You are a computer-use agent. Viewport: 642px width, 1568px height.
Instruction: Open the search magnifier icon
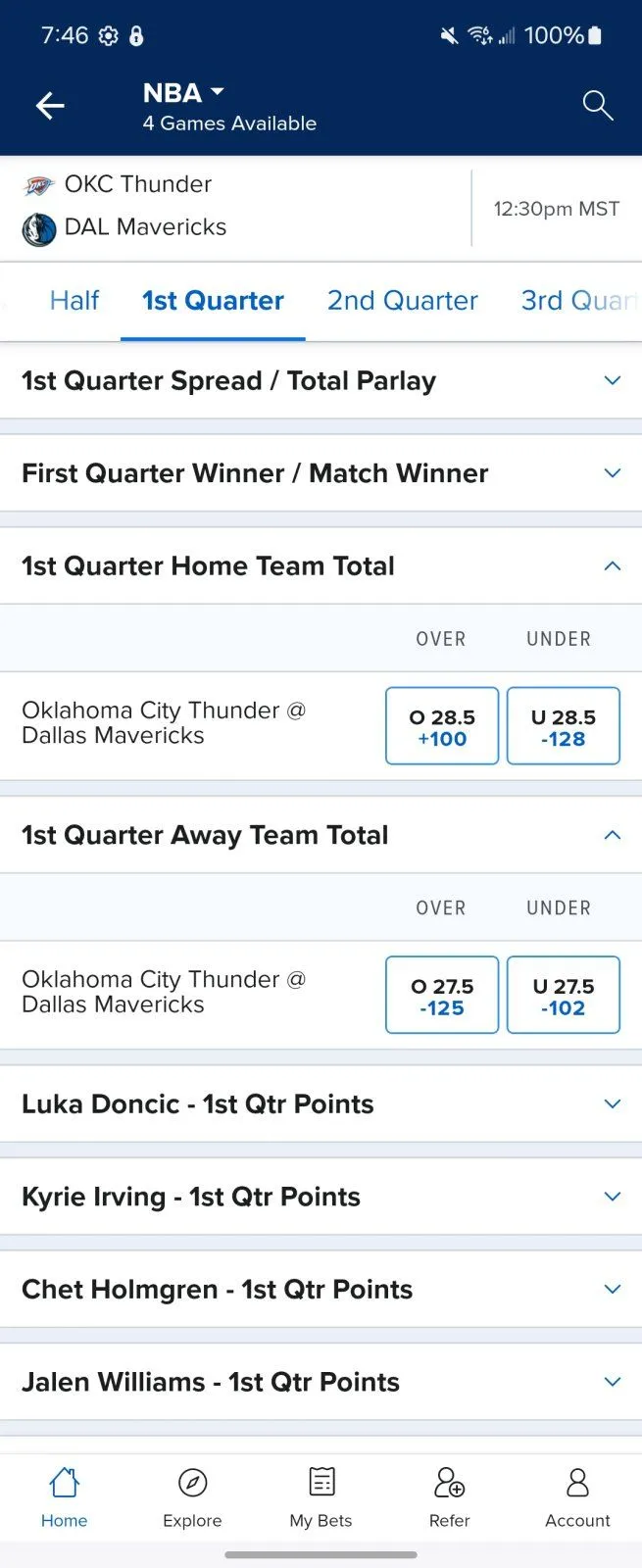click(x=597, y=105)
